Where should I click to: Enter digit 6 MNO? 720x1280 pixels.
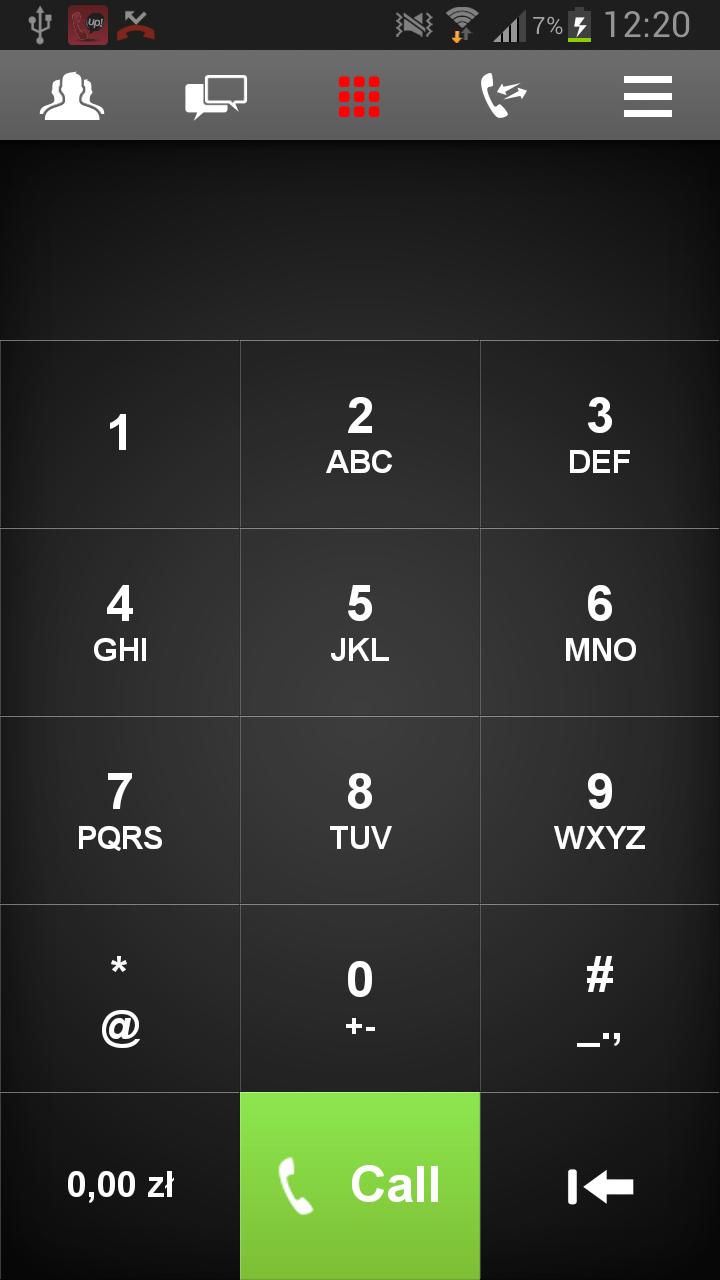tap(600, 622)
